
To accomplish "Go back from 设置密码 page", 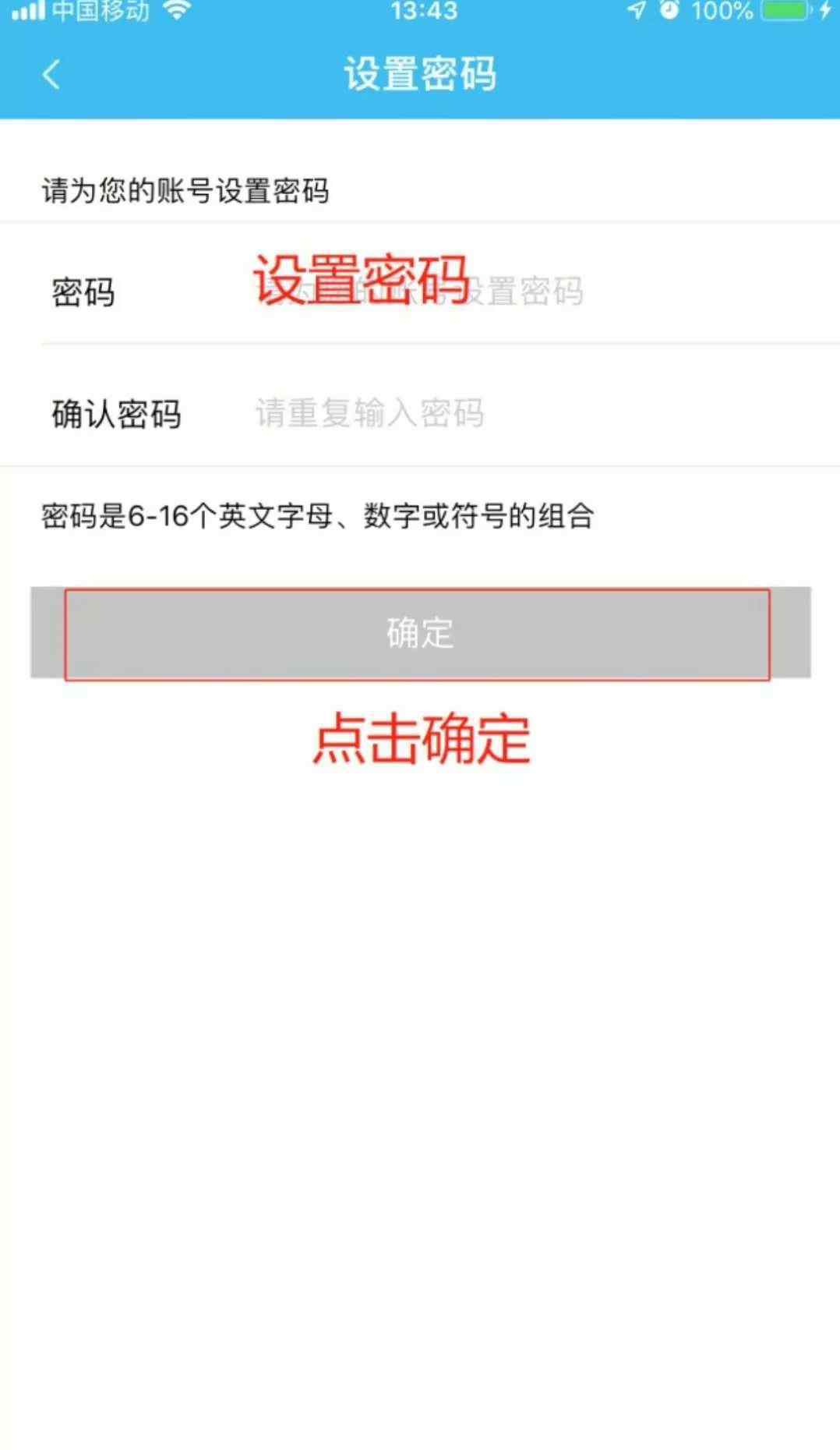I will point(51,75).
